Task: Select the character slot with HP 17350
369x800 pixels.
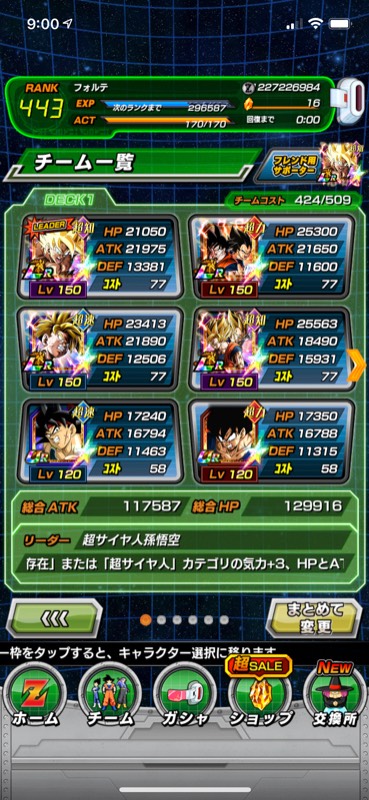Action: pyautogui.click(x=271, y=441)
